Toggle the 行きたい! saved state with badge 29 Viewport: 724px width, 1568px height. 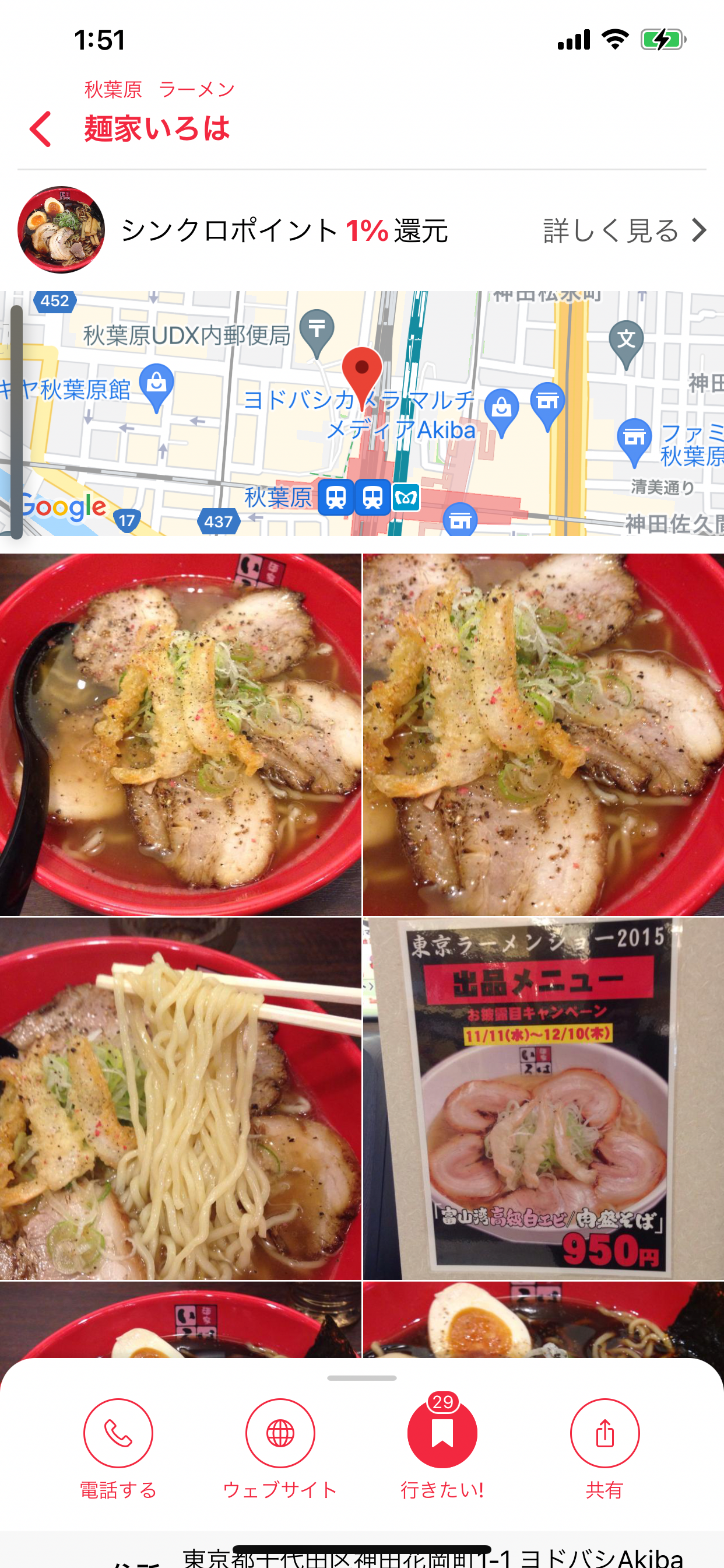click(x=442, y=1436)
